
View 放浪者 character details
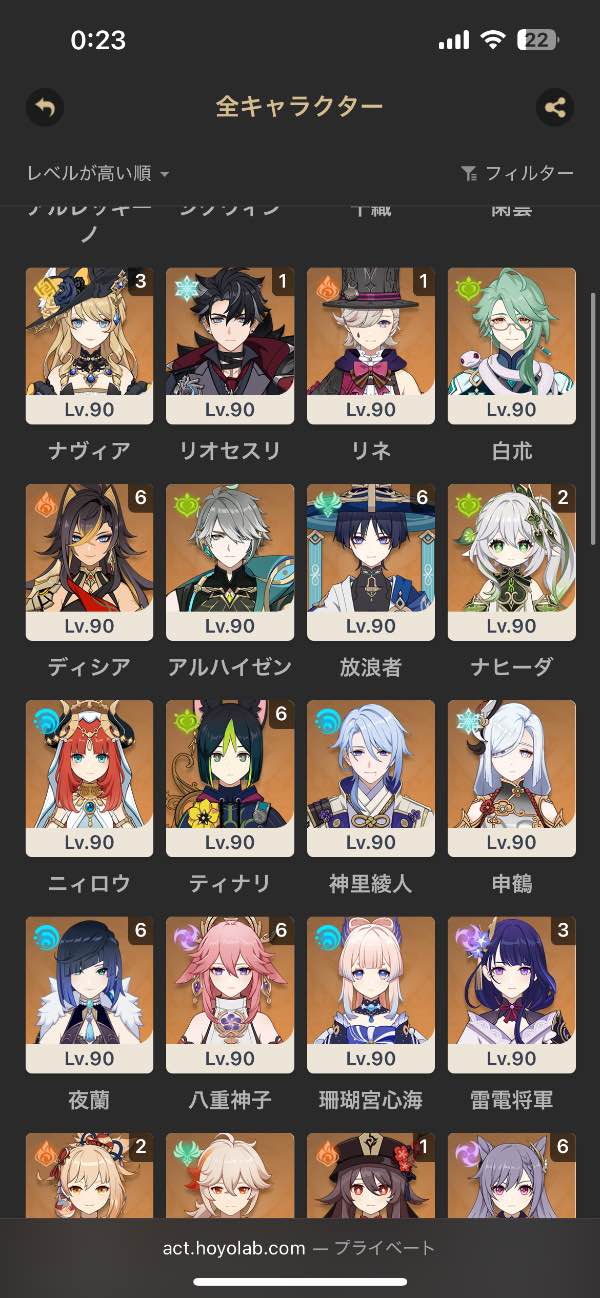click(371, 561)
